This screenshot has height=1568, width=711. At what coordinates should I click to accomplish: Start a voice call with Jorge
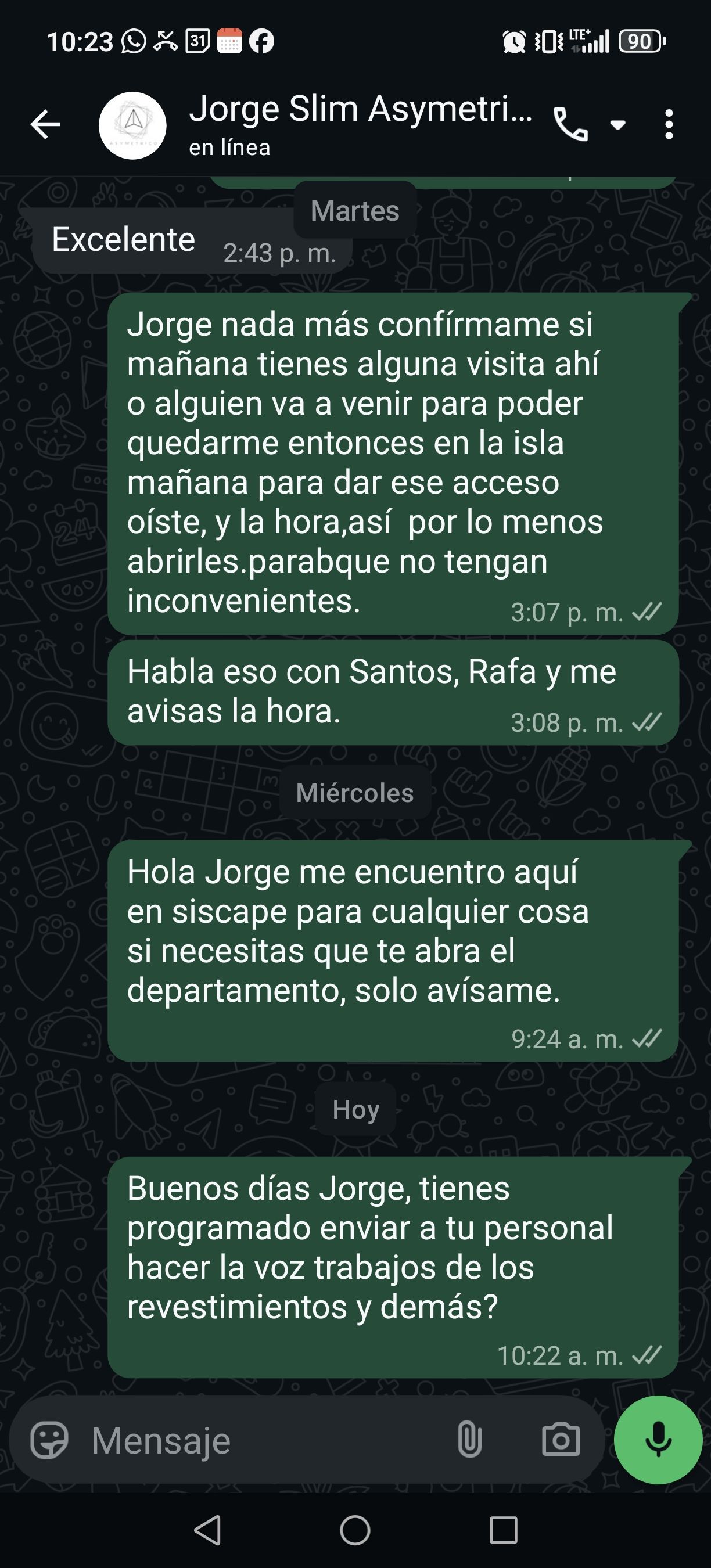pyautogui.click(x=570, y=125)
